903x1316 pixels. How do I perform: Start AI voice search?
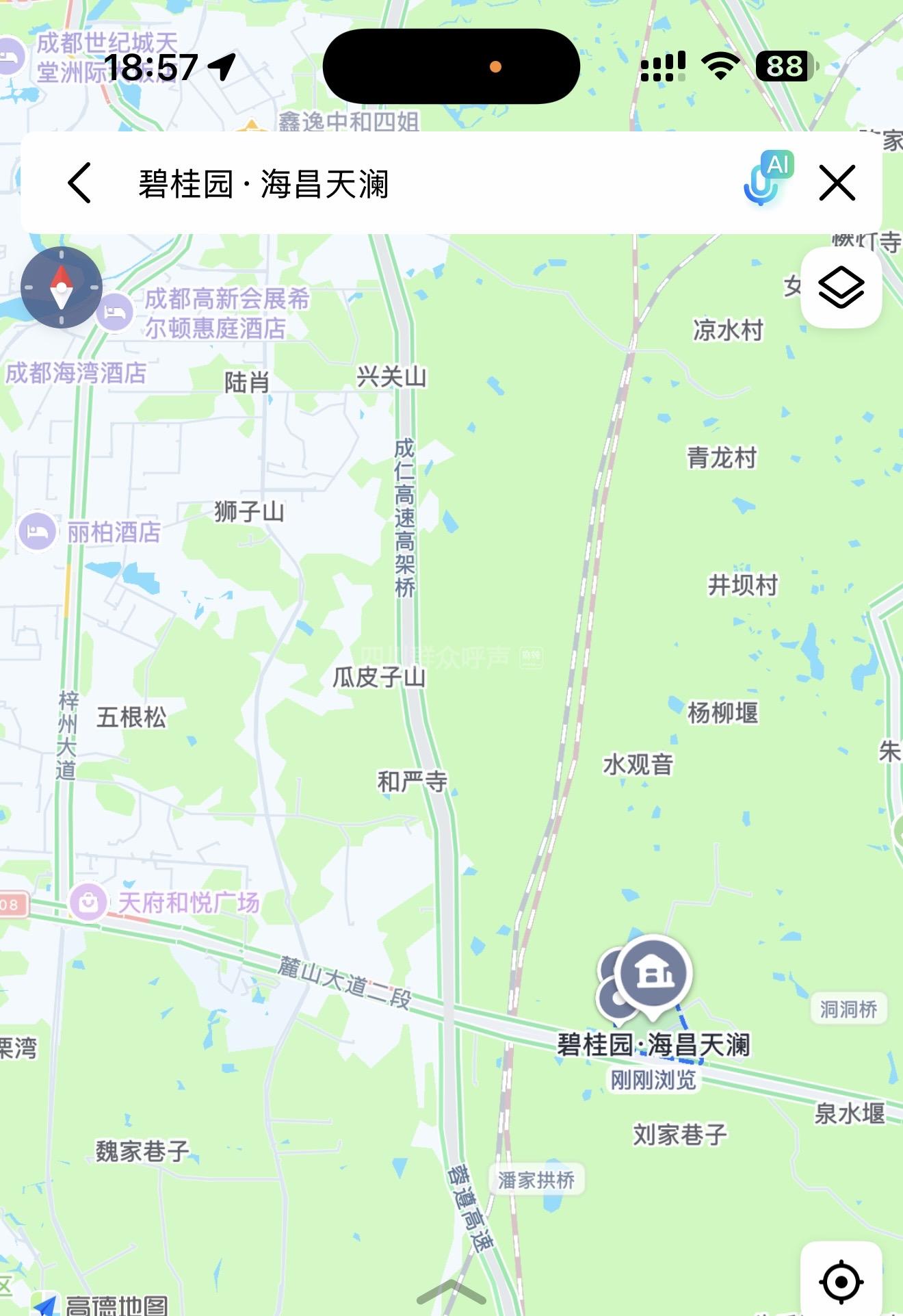(768, 179)
